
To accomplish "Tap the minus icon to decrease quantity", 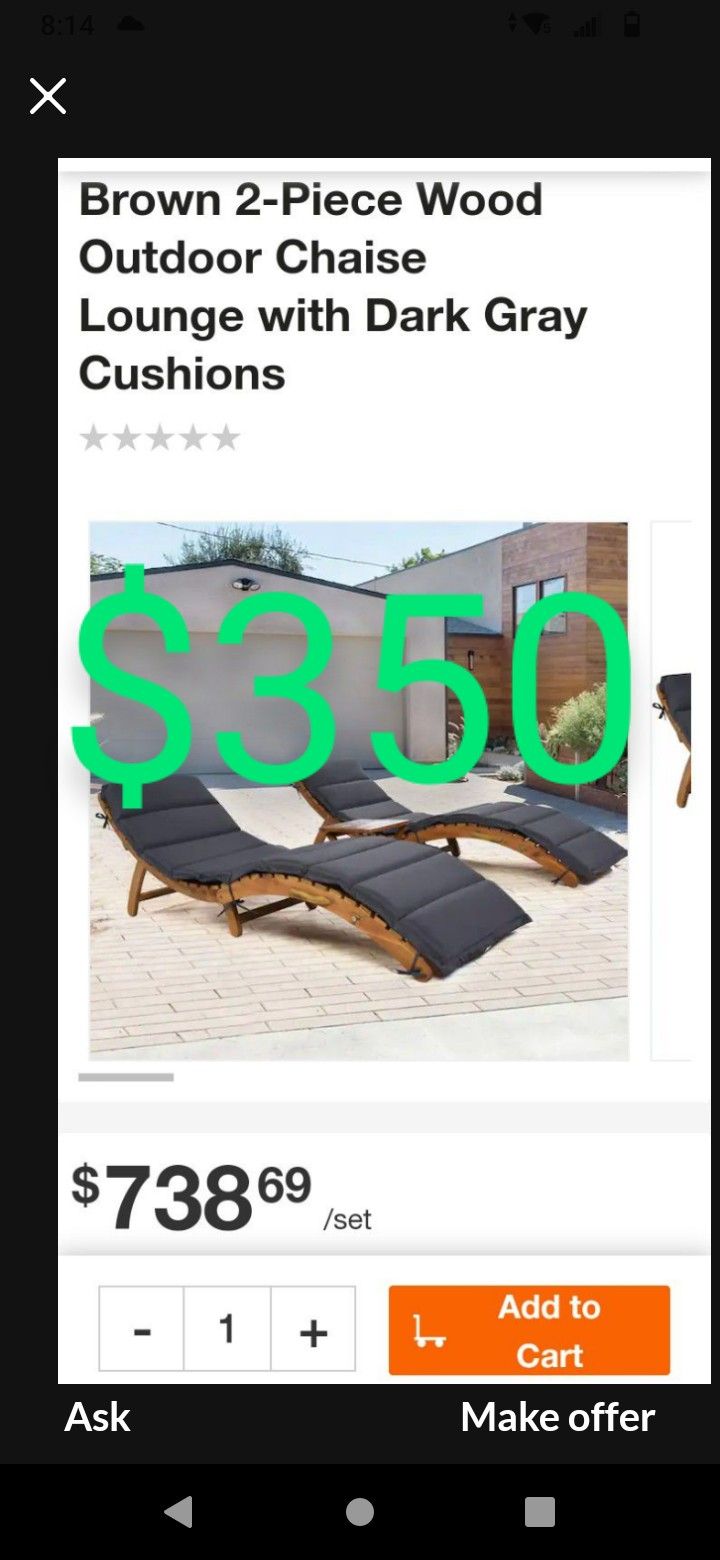I will [x=141, y=1330].
